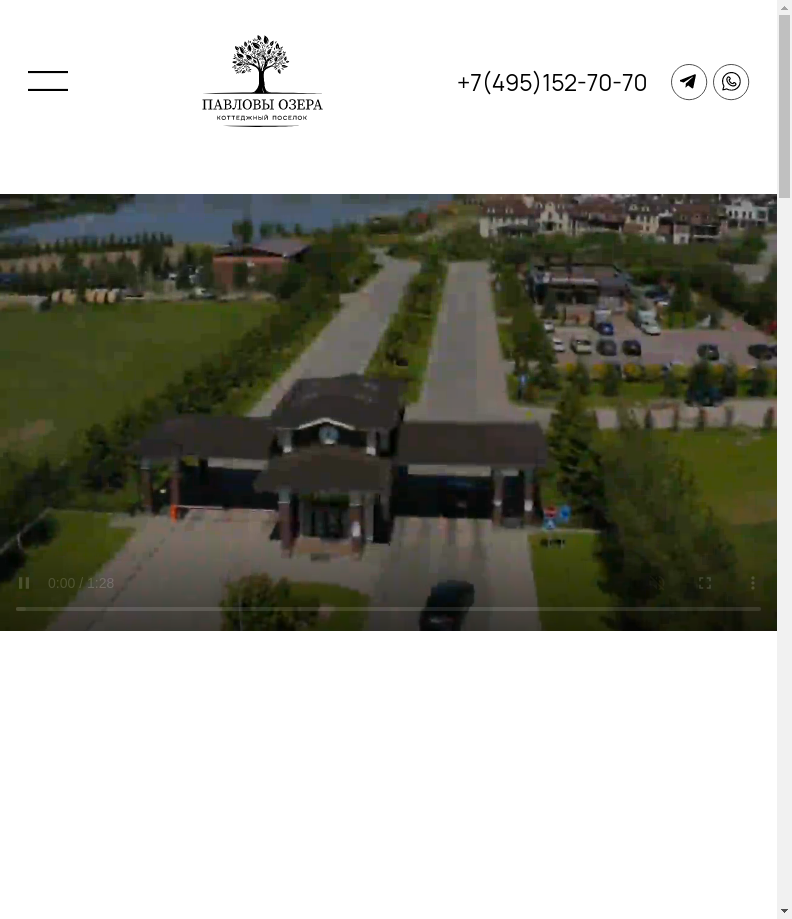The height and width of the screenshot is (919, 792).
Task: Enter fullscreen video mode
Action: pos(705,583)
